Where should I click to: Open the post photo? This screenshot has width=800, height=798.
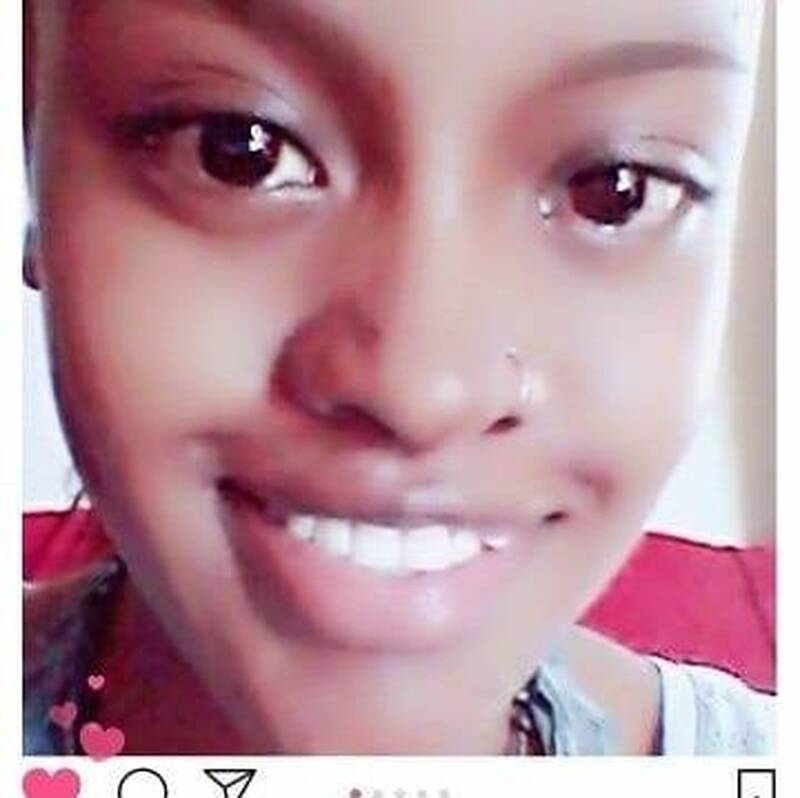400,380
